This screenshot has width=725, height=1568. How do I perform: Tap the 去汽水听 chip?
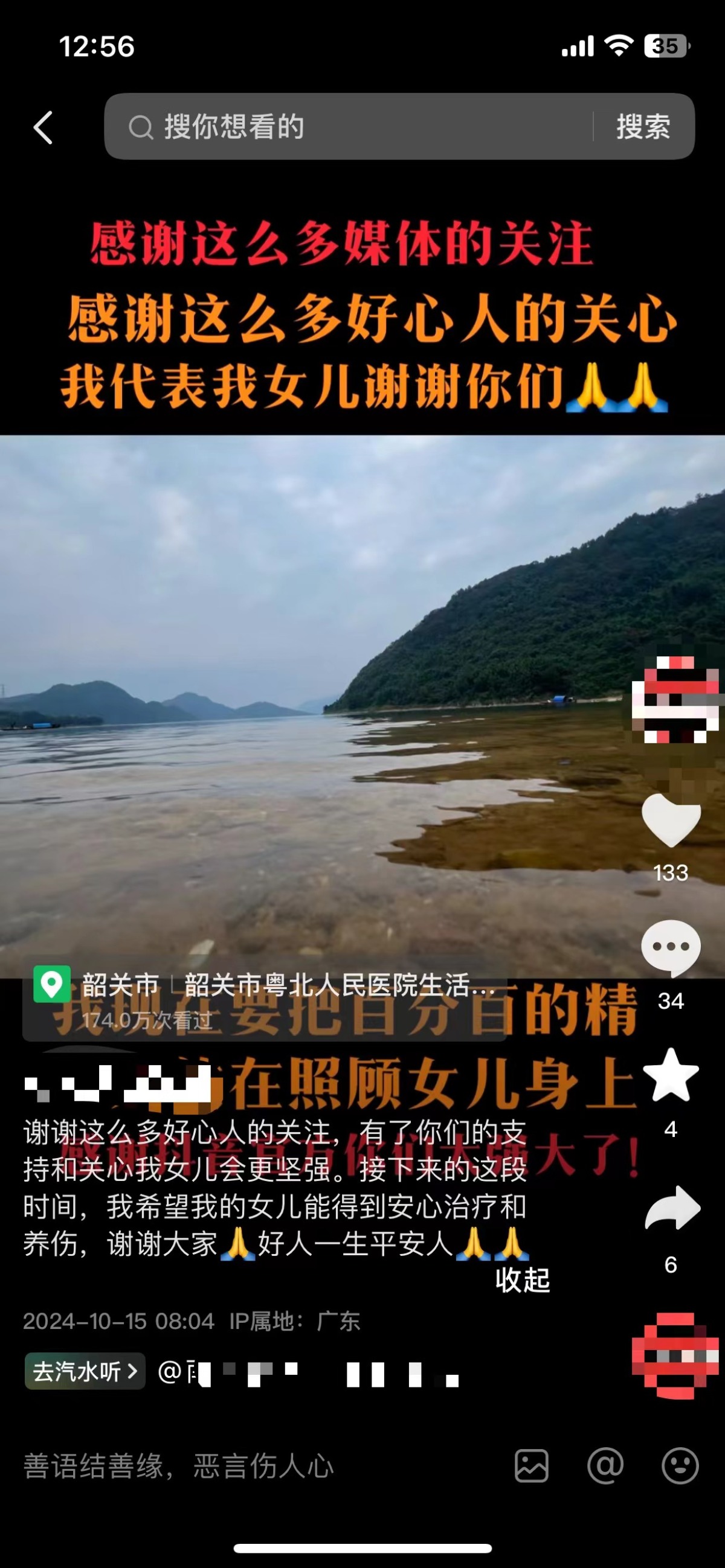[x=85, y=1371]
